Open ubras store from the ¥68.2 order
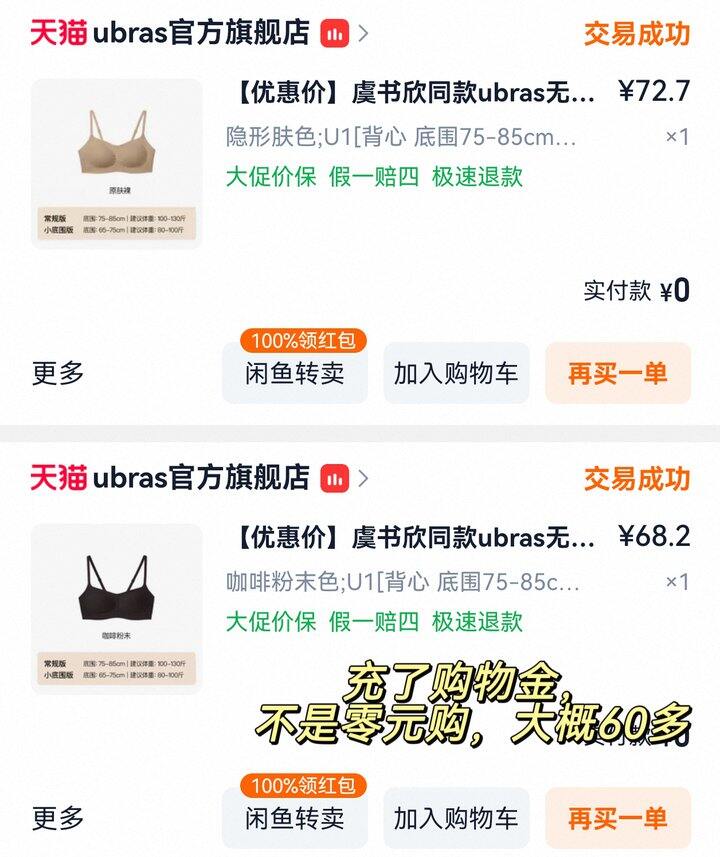 tap(200, 478)
